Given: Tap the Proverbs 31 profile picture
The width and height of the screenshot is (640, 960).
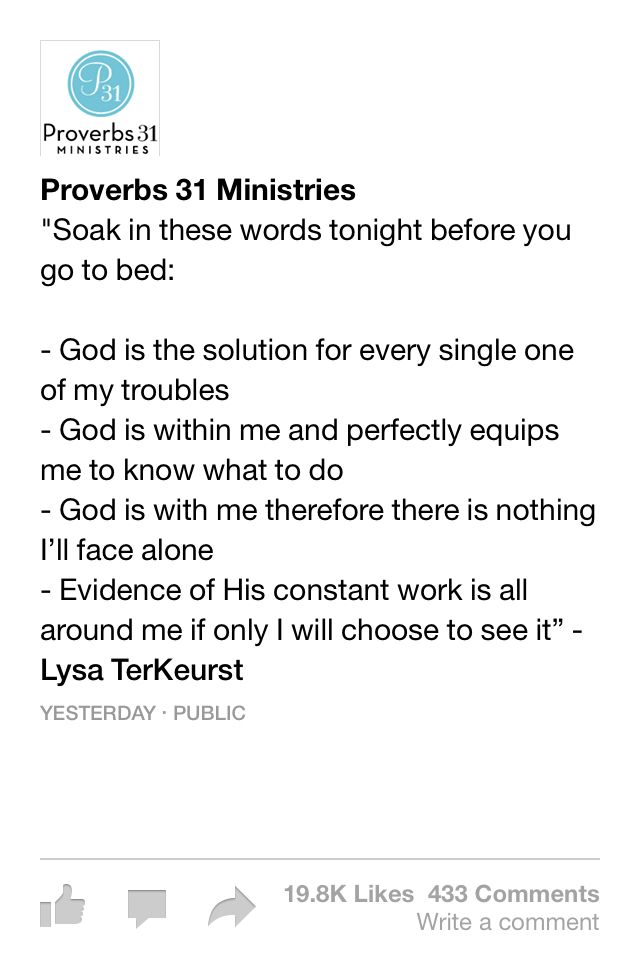Looking at the screenshot, I should click(100, 98).
